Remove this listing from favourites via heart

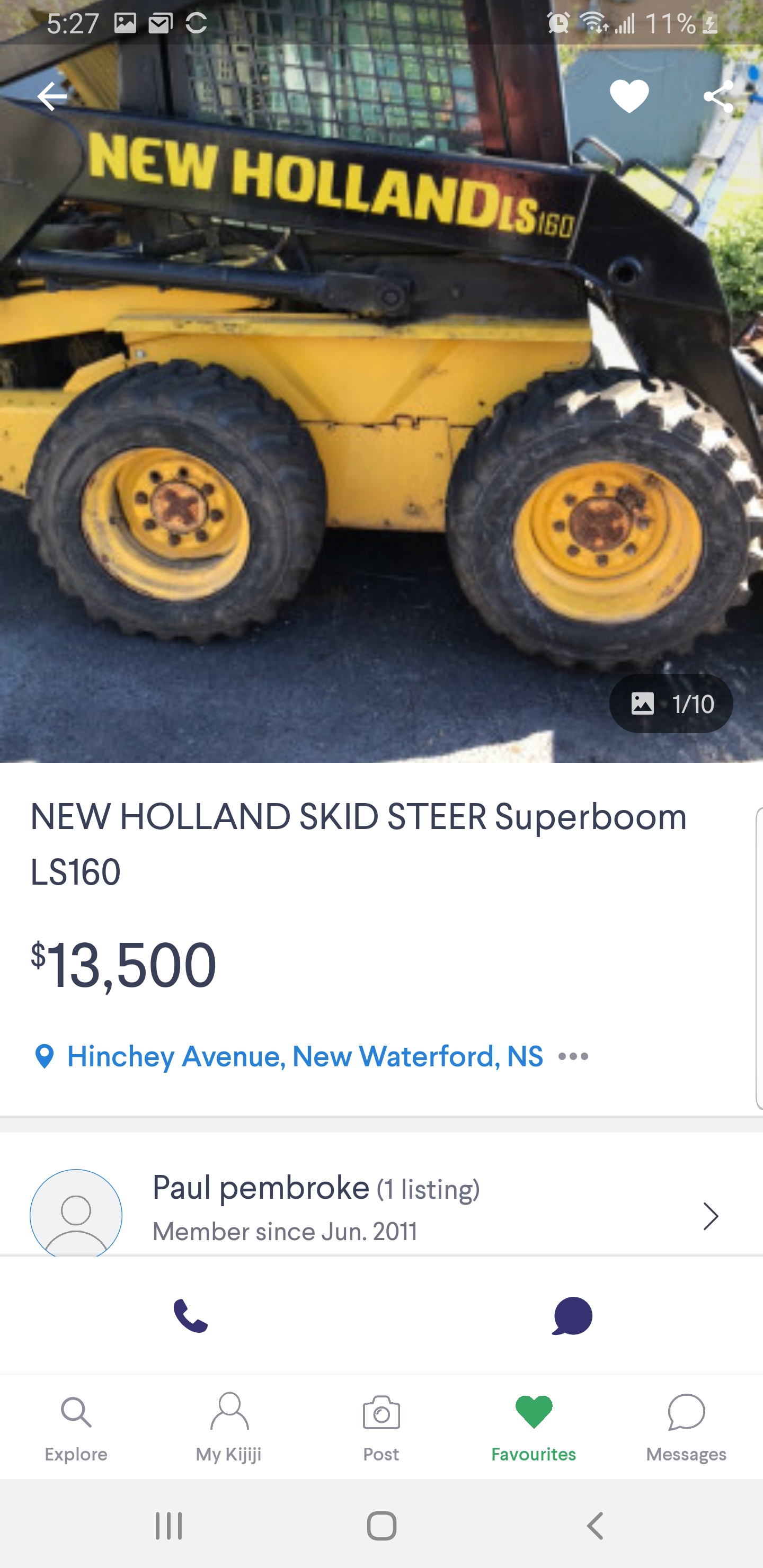629,96
